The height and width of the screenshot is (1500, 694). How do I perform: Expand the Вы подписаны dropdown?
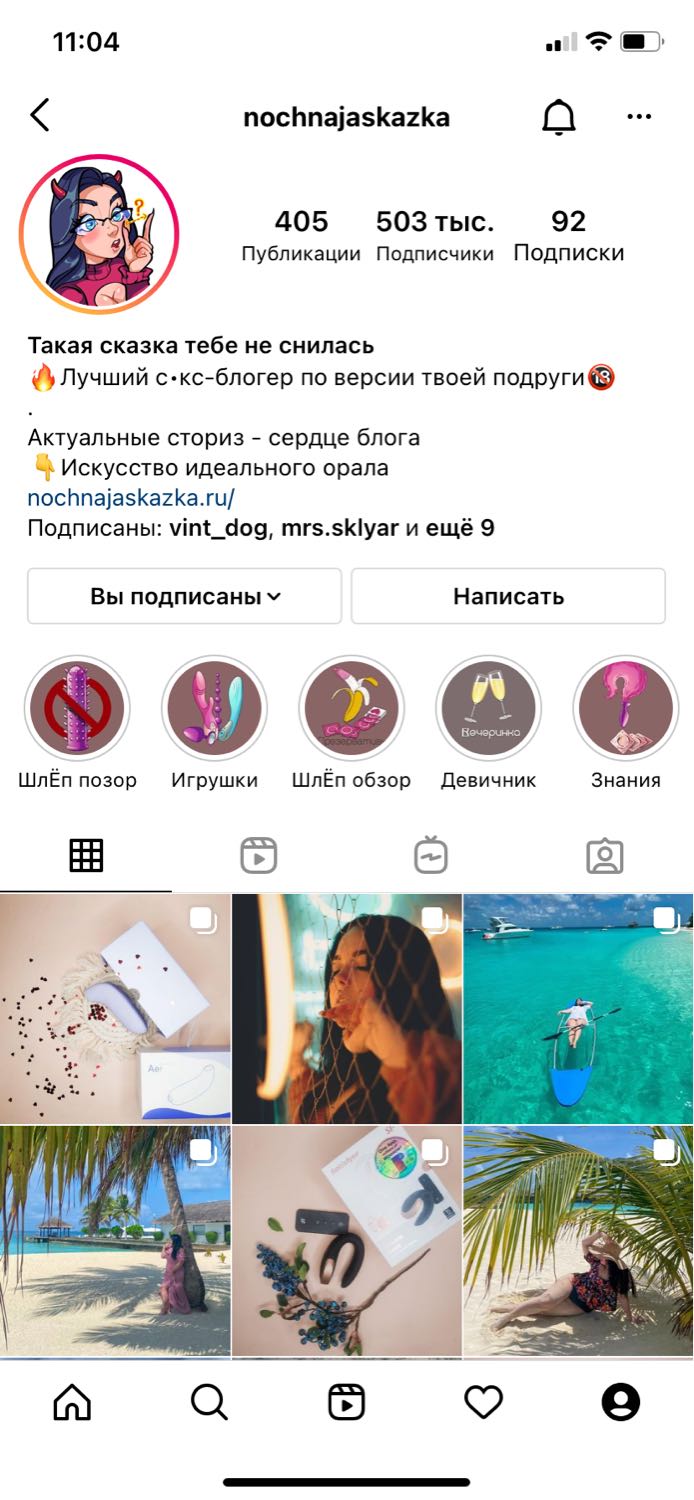click(185, 597)
